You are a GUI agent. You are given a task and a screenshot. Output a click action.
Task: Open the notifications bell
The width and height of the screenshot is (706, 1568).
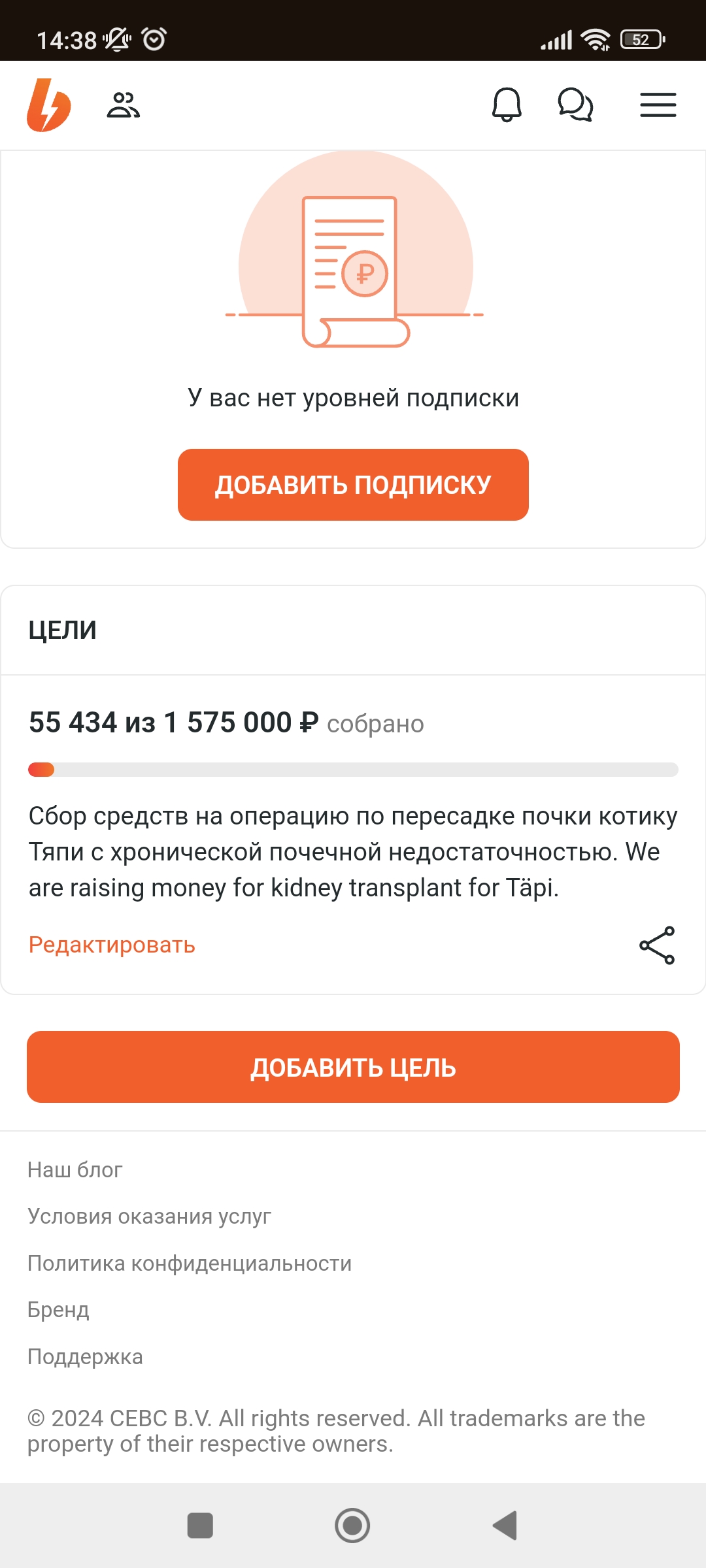click(507, 105)
